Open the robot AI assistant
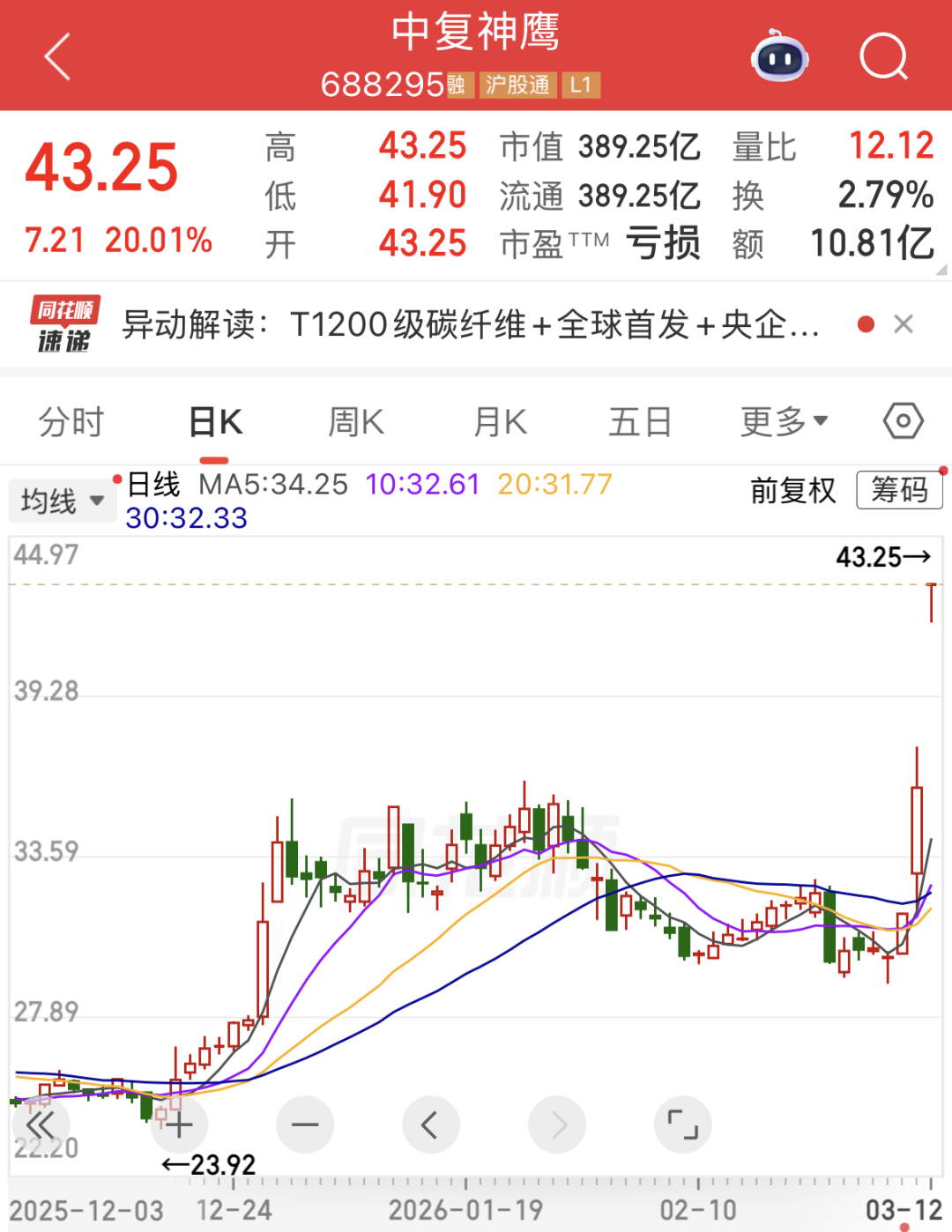Image resolution: width=952 pixels, height=1232 pixels. [779, 57]
